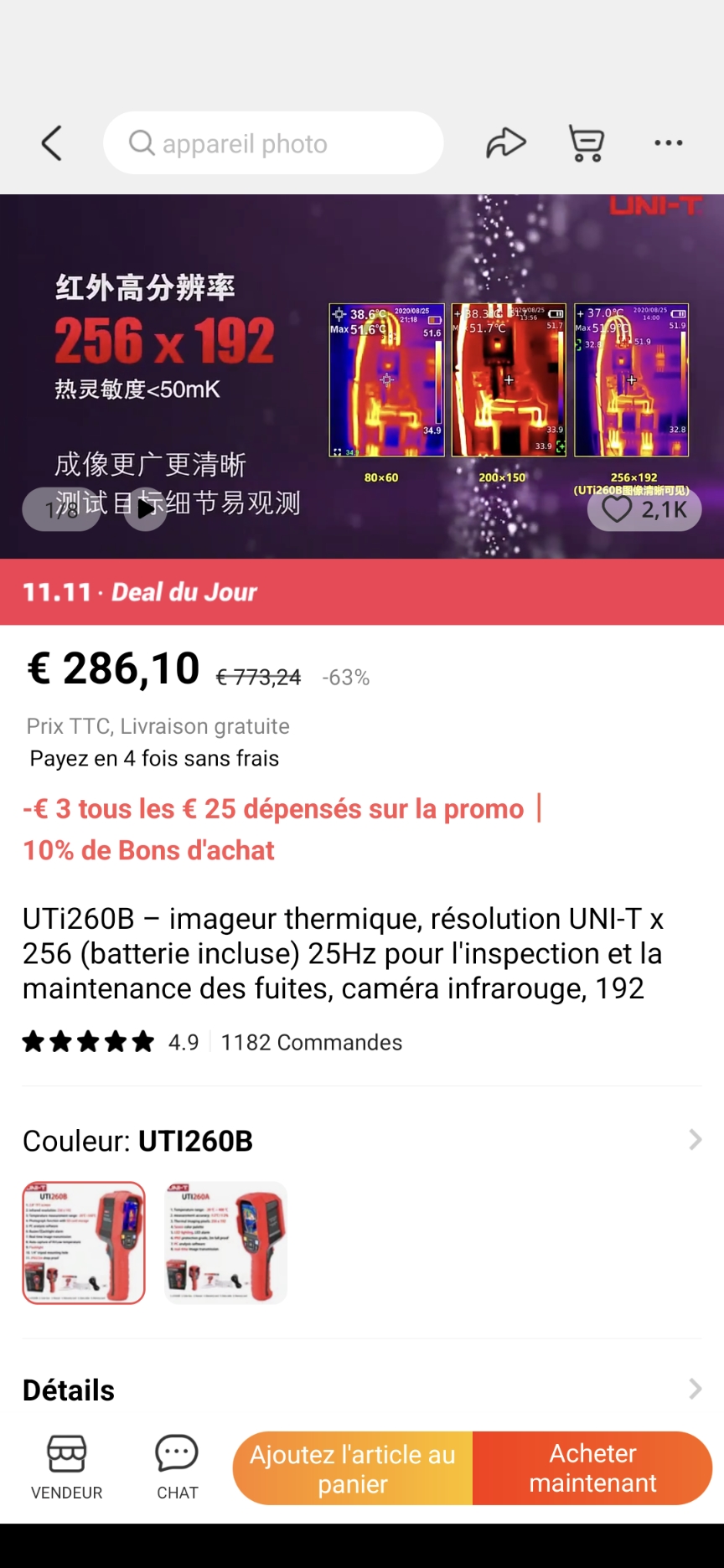Viewport: 724px width, 1568px height.
Task: Visit the Vendeur store page
Action: click(x=67, y=1467)
